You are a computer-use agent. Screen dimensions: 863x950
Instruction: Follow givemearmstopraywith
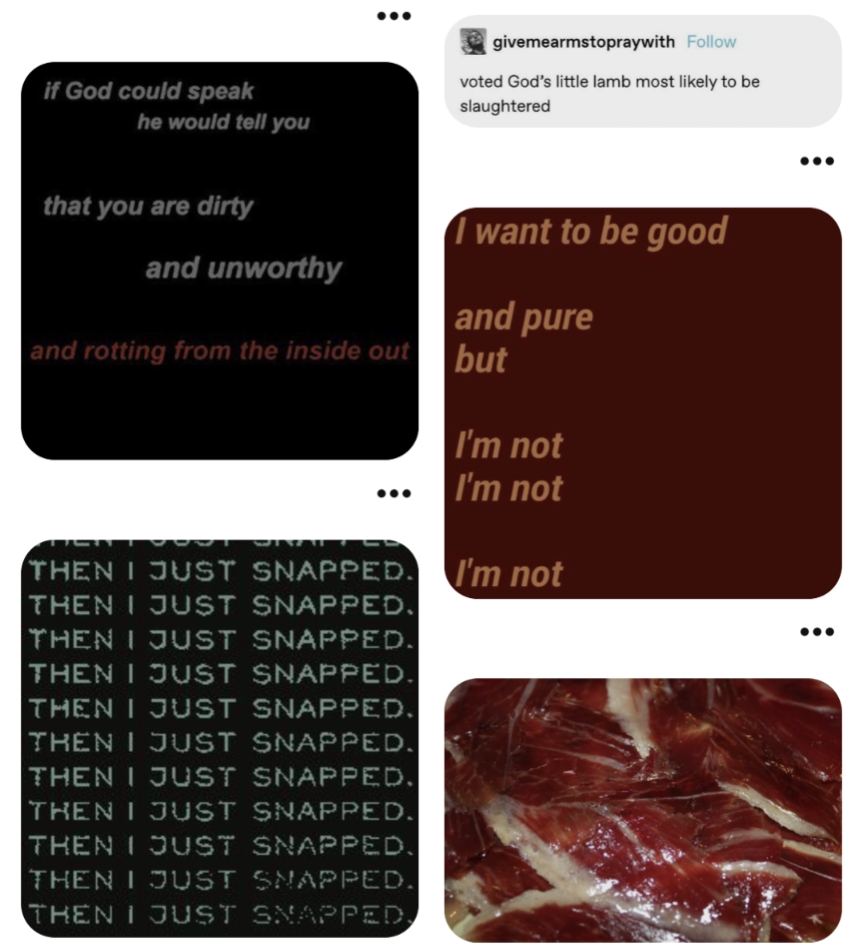tap(711, 42)
